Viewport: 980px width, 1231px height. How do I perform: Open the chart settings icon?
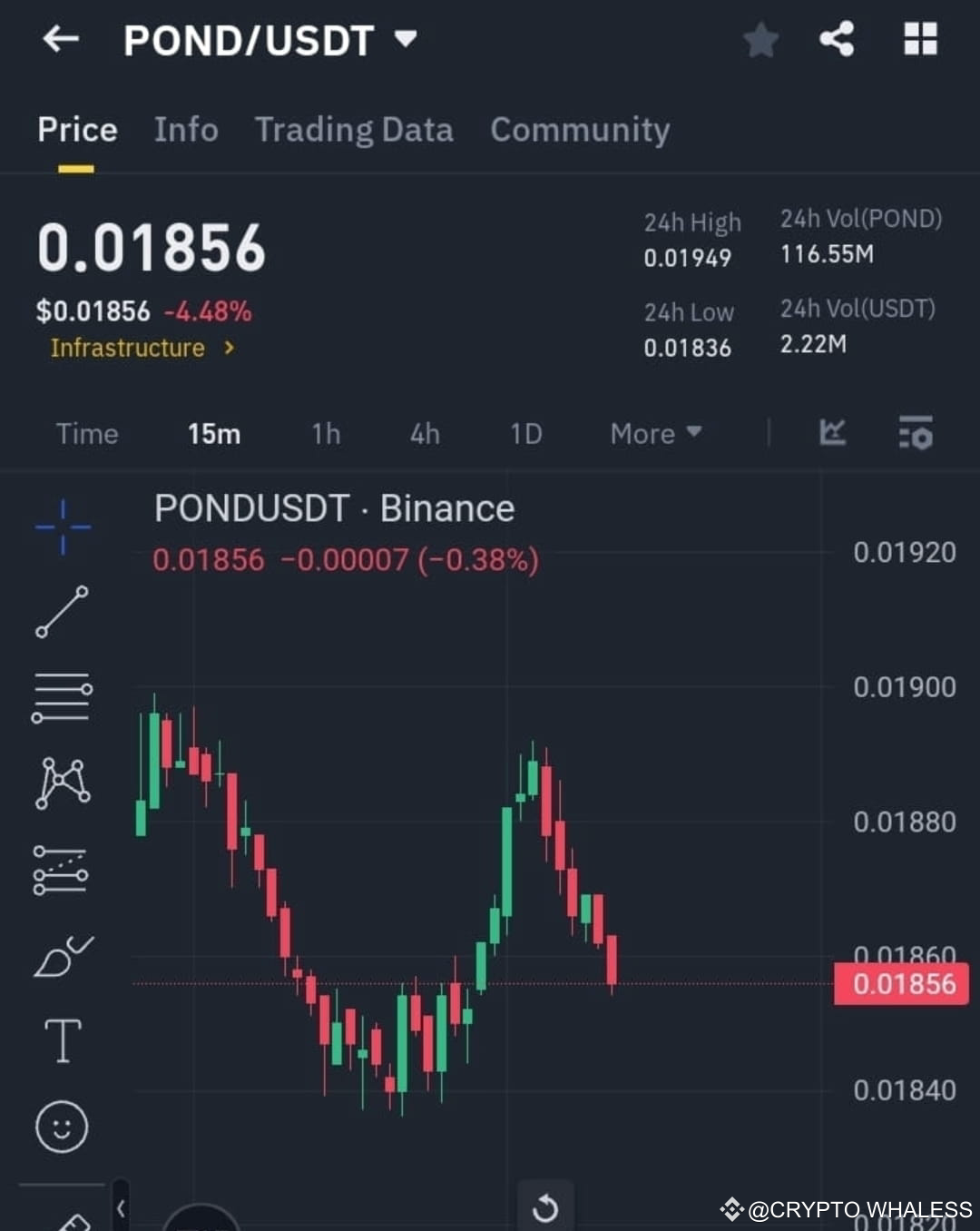[916, 434]
